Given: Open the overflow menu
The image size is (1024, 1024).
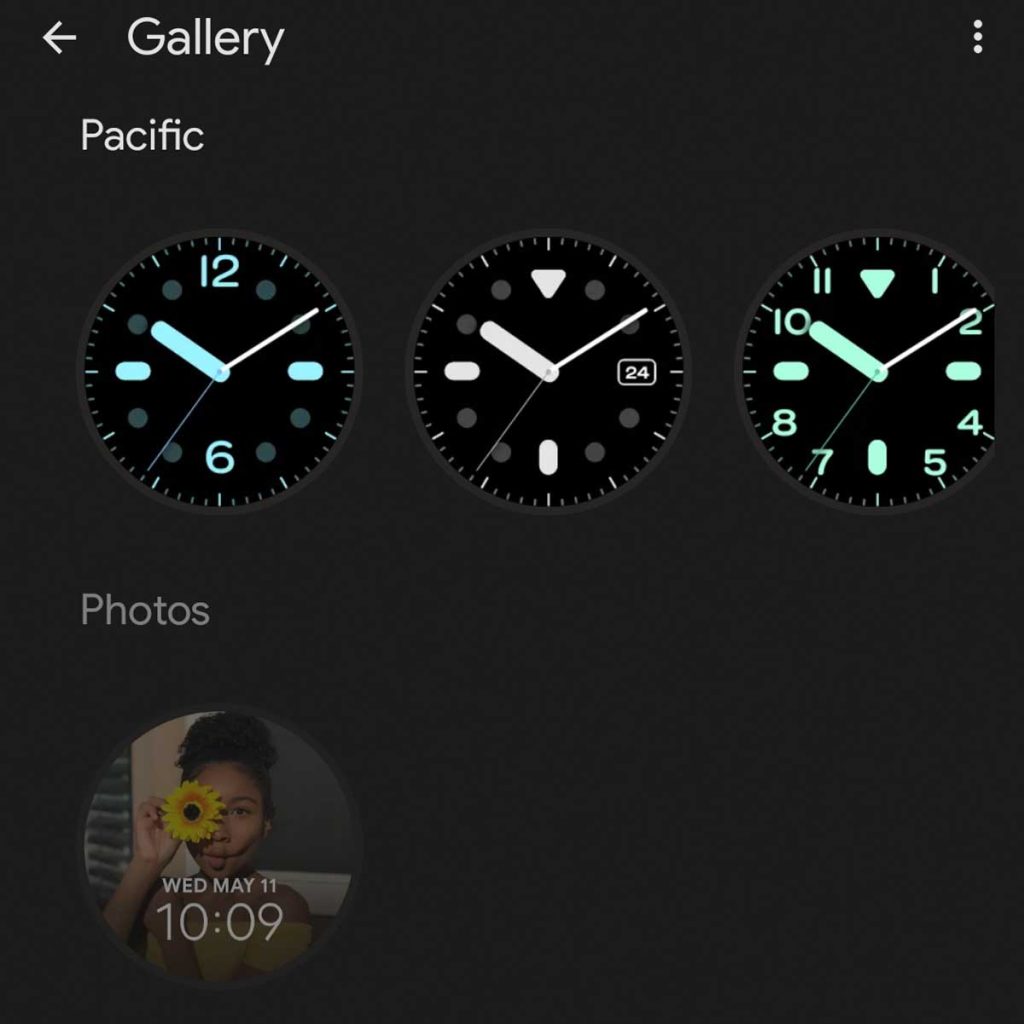Looking at the screenshot, I should click(977, 38).
